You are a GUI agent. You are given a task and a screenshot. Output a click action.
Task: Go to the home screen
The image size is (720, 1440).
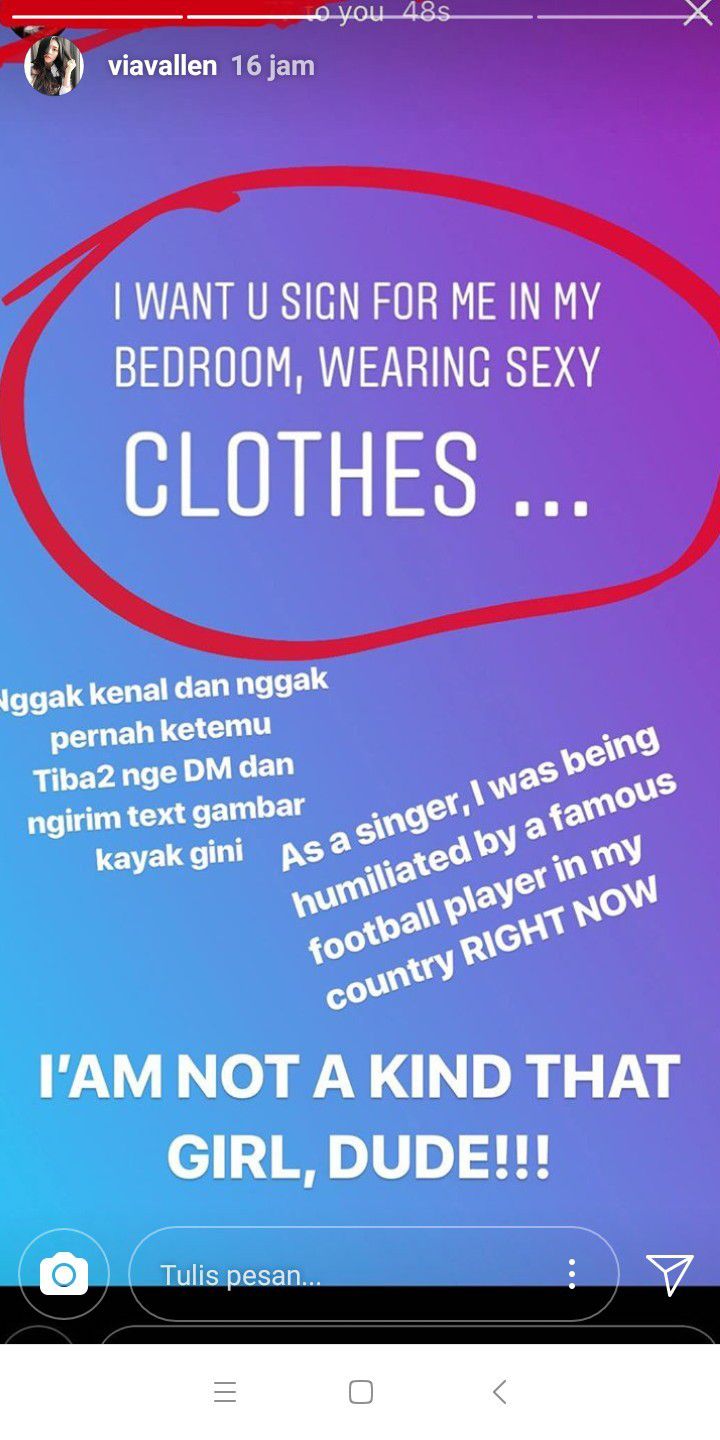coord(361,1391)
